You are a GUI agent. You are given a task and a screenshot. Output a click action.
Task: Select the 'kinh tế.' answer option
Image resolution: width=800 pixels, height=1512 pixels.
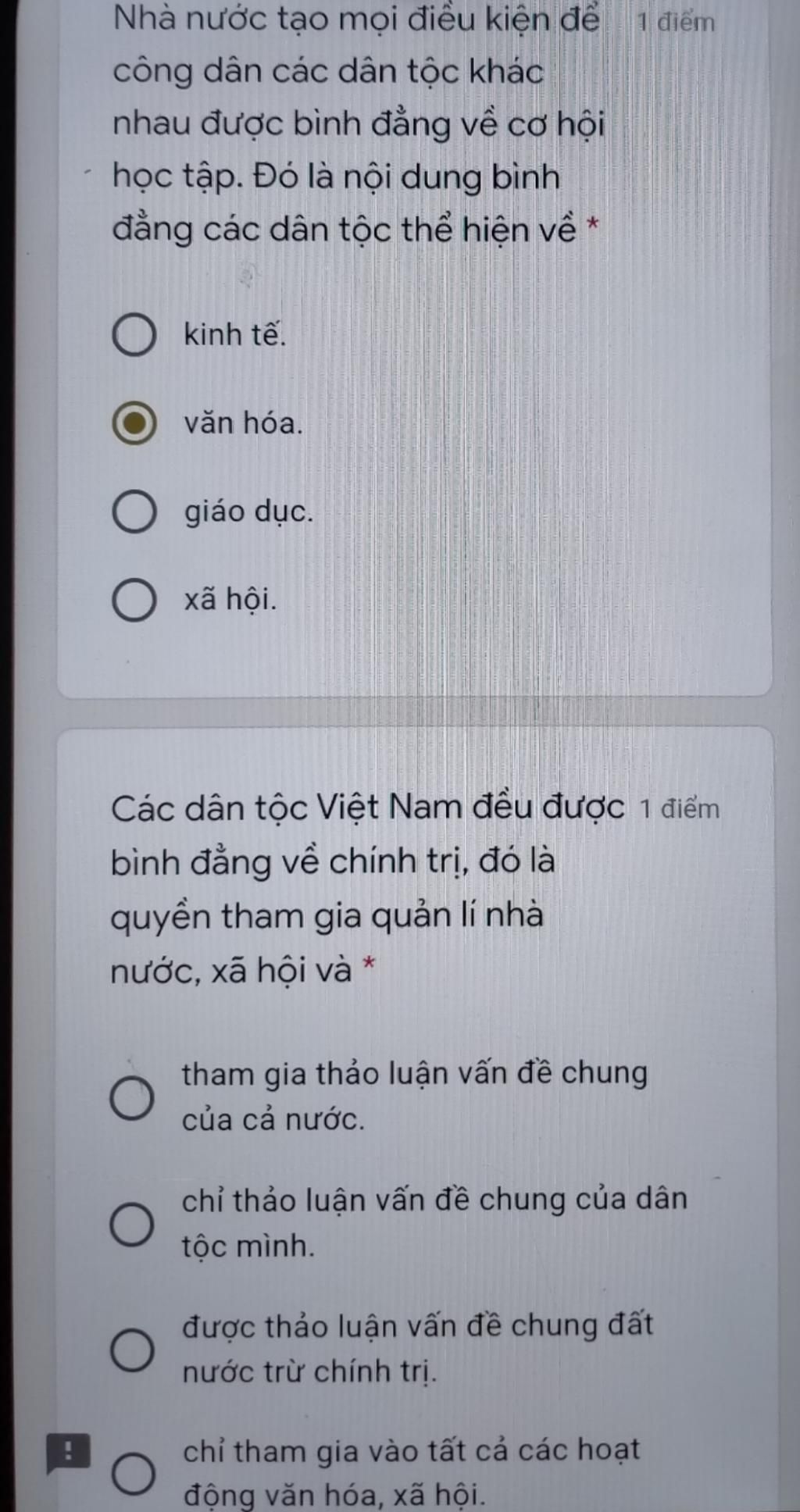click(134, 335)
